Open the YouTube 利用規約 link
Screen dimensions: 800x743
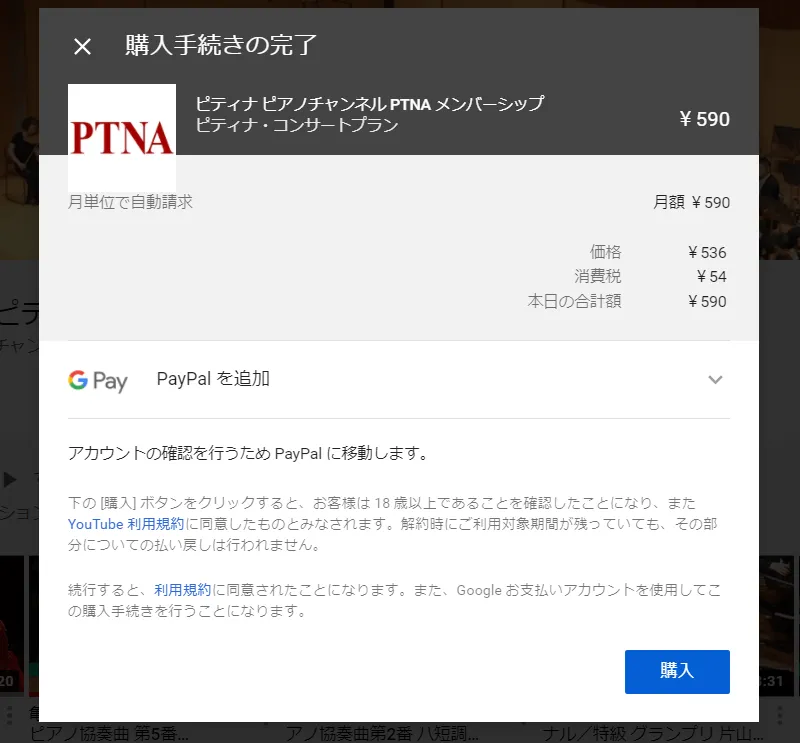point(126,524)
